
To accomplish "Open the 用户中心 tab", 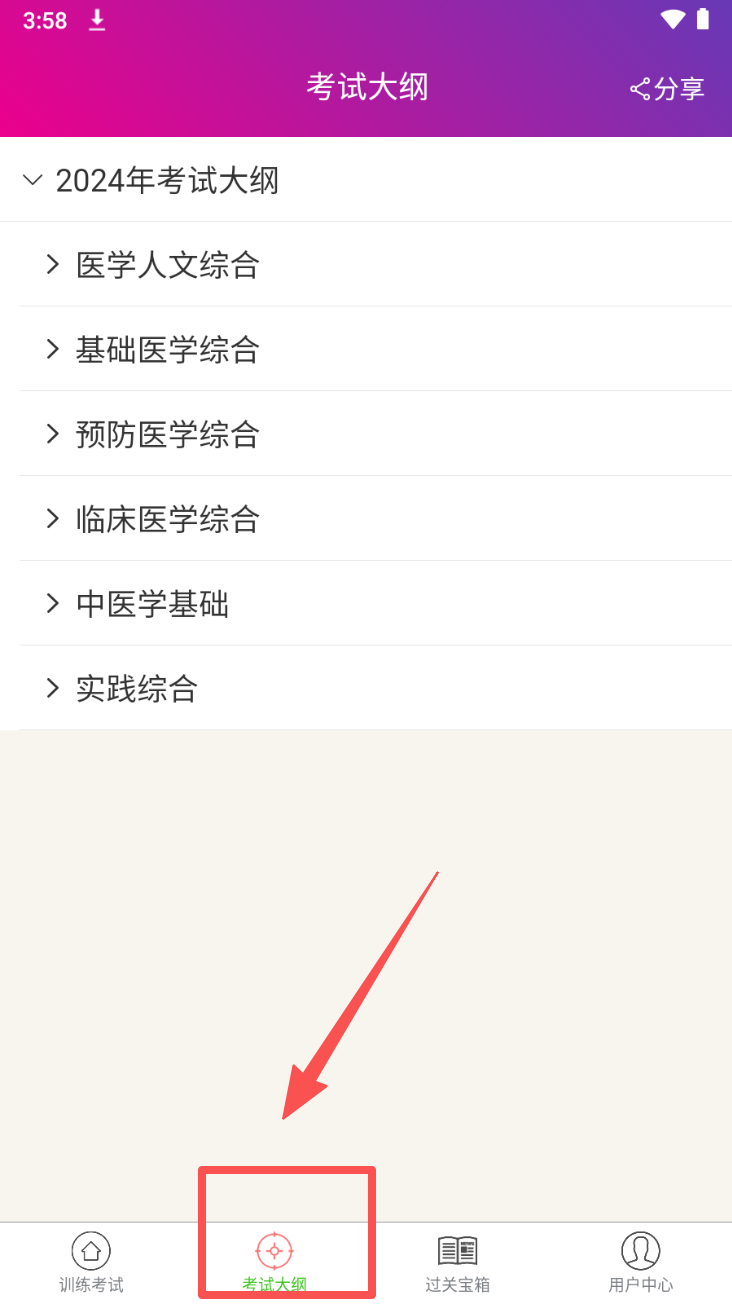I will coord(640,1262).
